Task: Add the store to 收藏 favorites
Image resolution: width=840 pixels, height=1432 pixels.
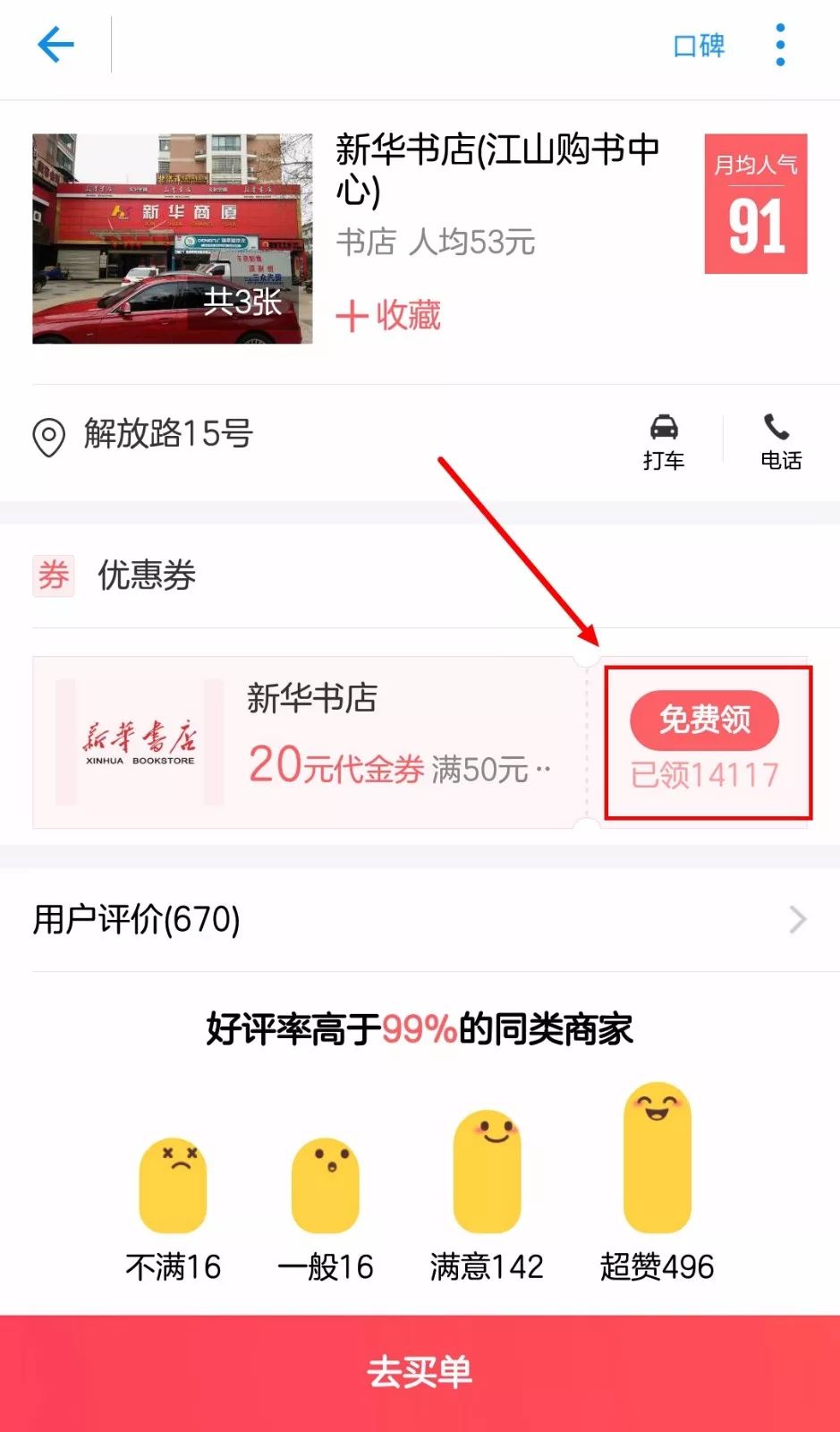Action: pyautogui.click(x=388, y=315)
